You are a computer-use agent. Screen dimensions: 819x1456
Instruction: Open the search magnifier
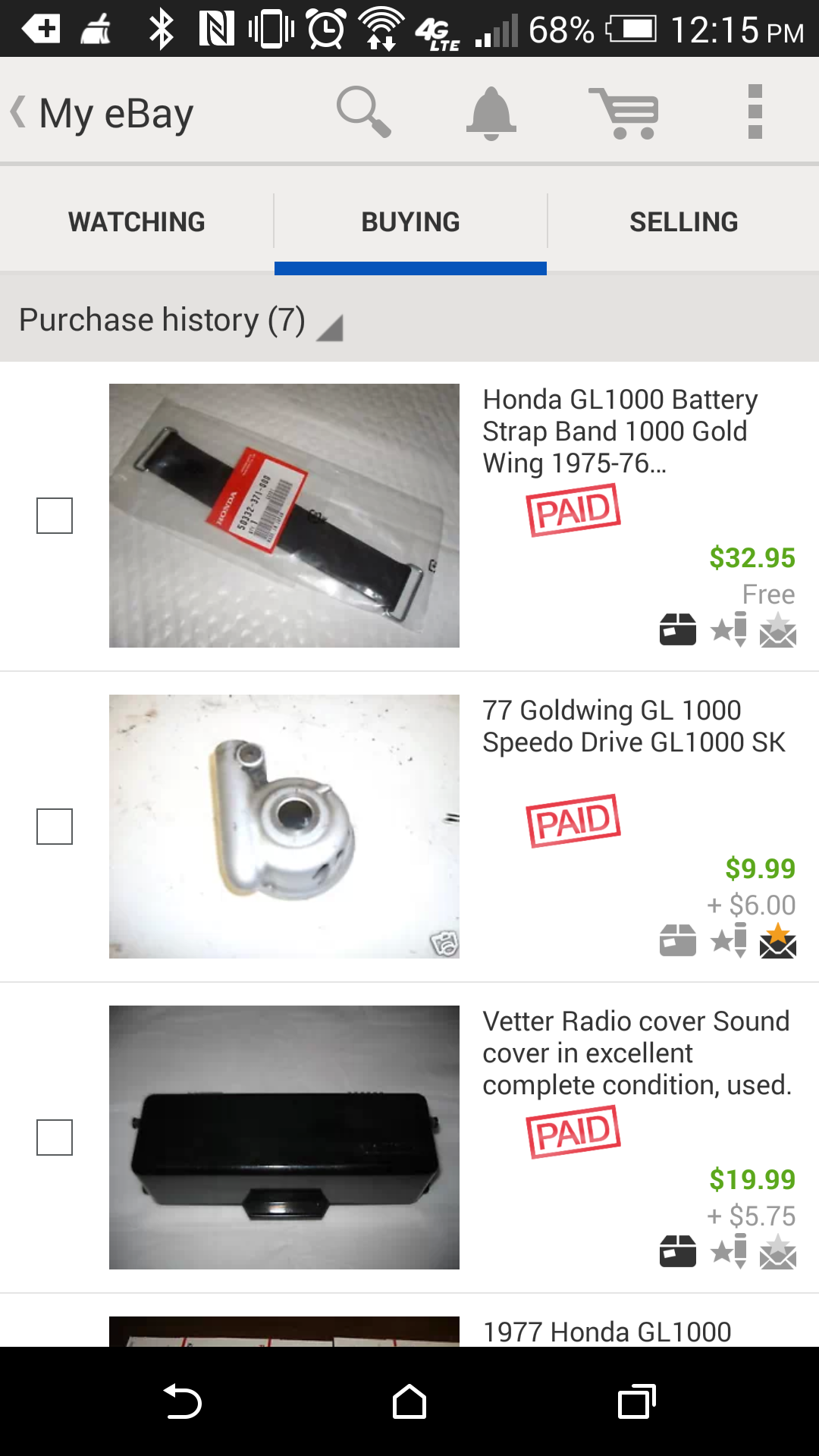coord(364,111)
